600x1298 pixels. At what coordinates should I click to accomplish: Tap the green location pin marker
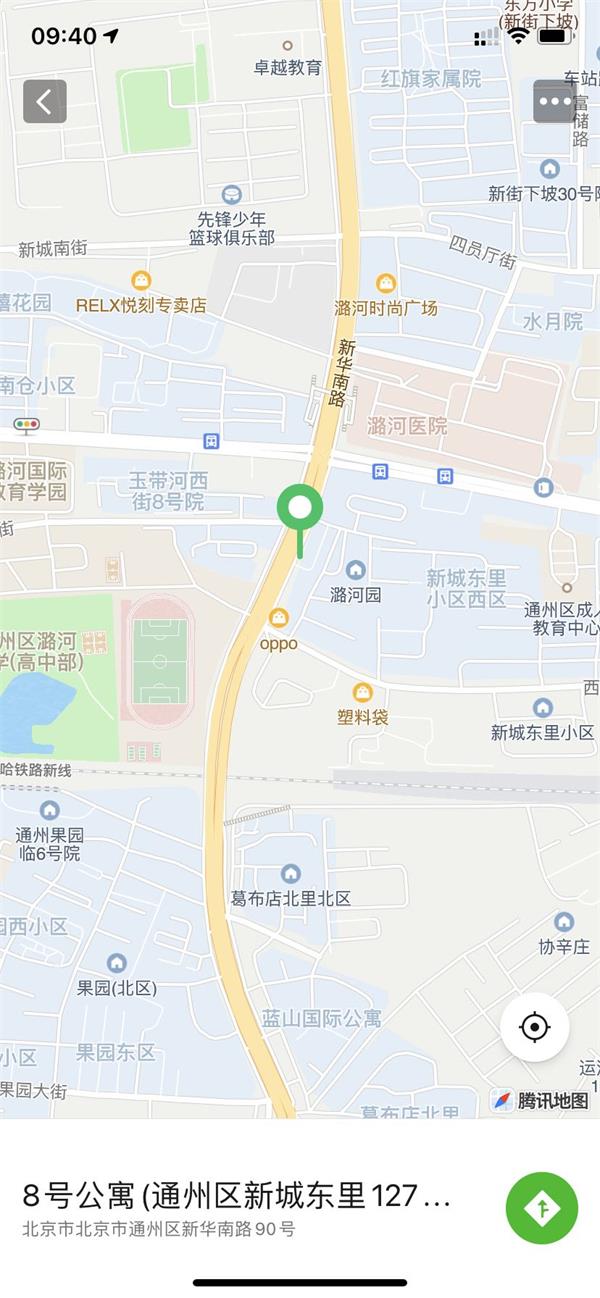click(300, 519)
